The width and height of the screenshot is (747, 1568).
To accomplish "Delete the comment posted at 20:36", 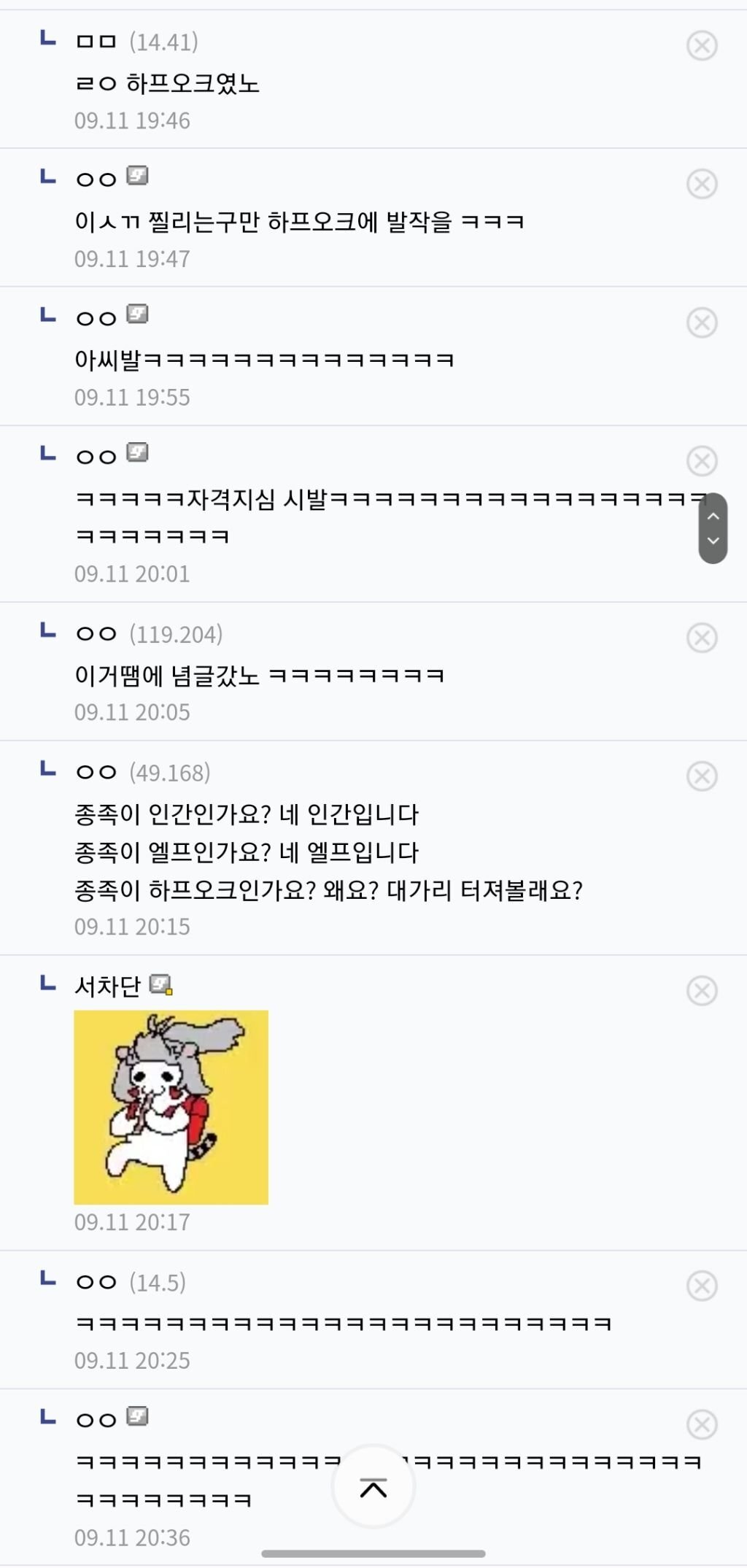I will 702,1424.
